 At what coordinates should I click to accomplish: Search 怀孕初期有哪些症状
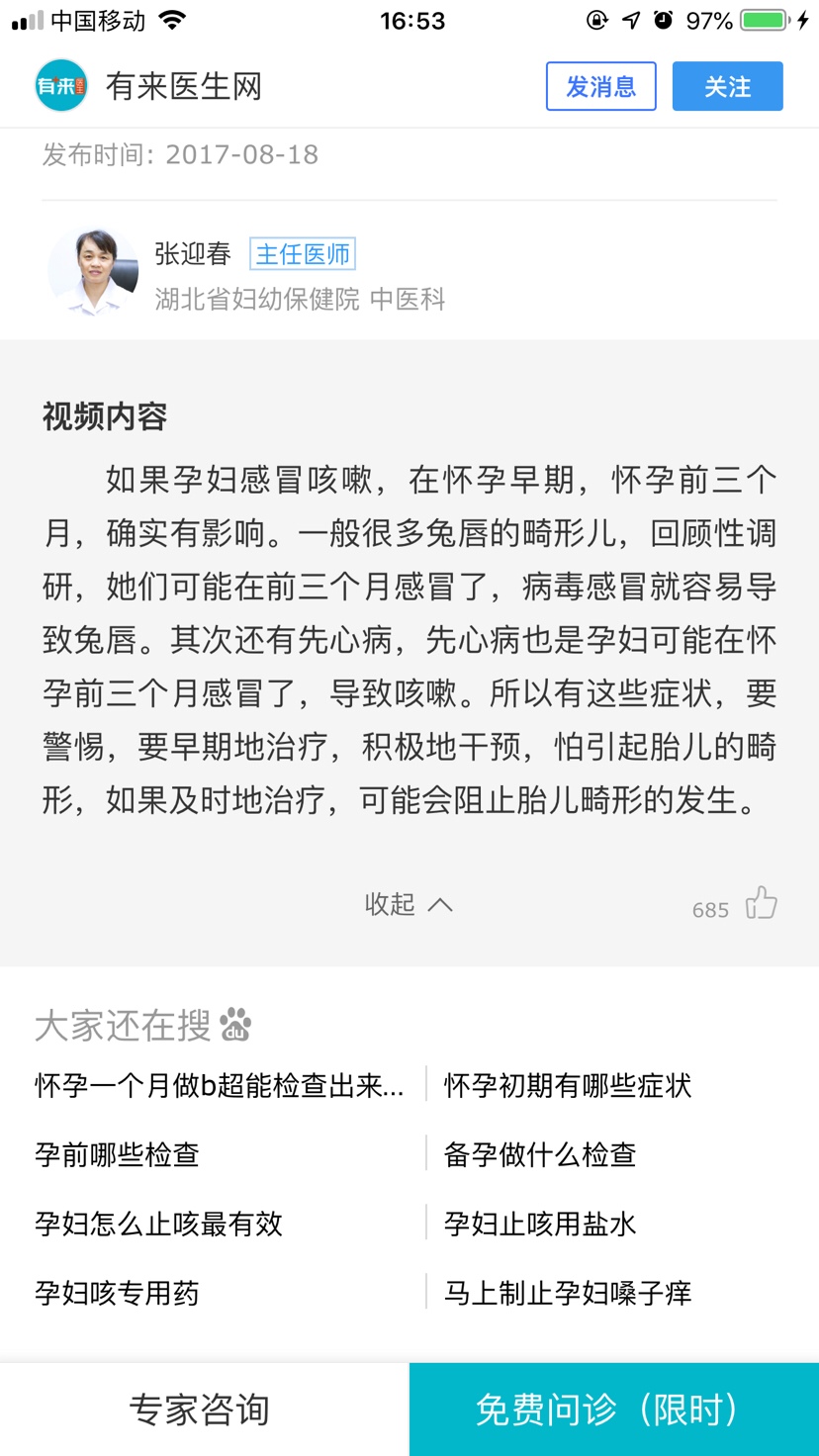click(x=567, y=1085)
